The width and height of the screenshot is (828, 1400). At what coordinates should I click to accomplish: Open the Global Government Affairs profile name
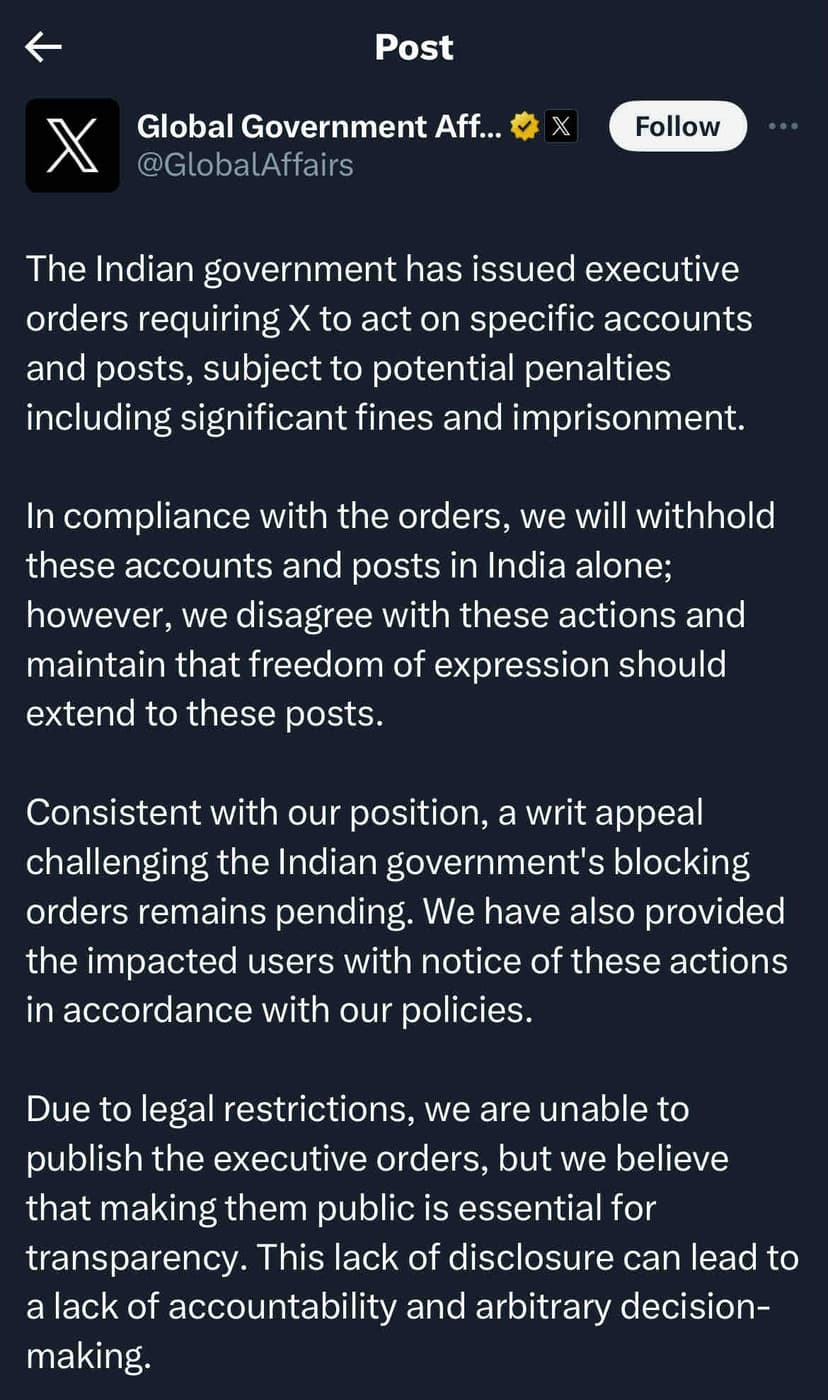(x=320, y=126)
